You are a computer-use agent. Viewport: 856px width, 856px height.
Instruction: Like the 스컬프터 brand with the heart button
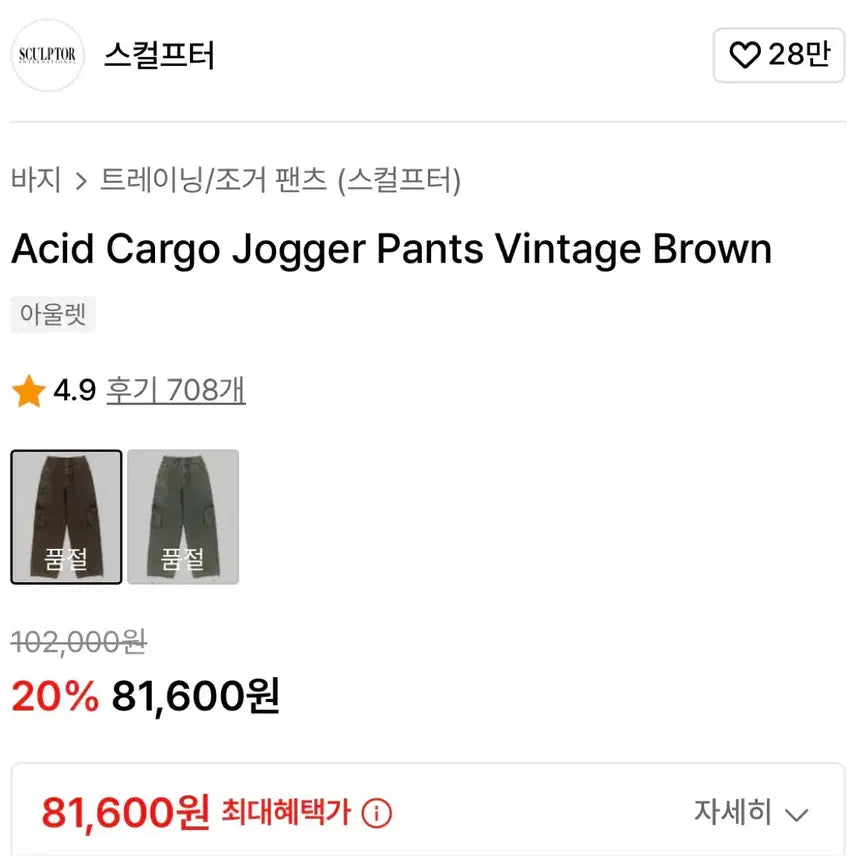point(778,55)
